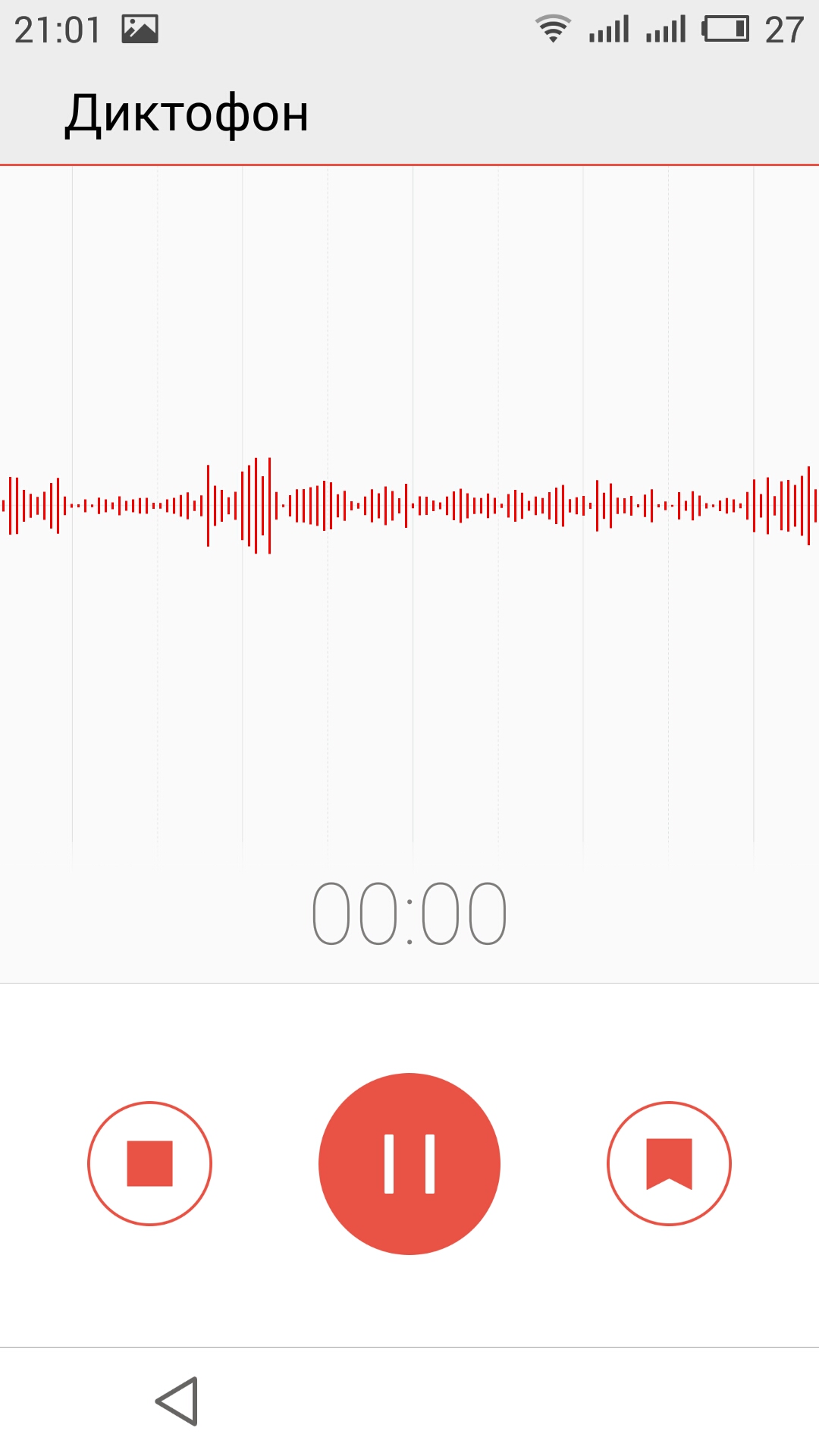Screen dimensions: 819x1456
Task: Add a bookmark flag to the recording
Action: (669, 1163)
